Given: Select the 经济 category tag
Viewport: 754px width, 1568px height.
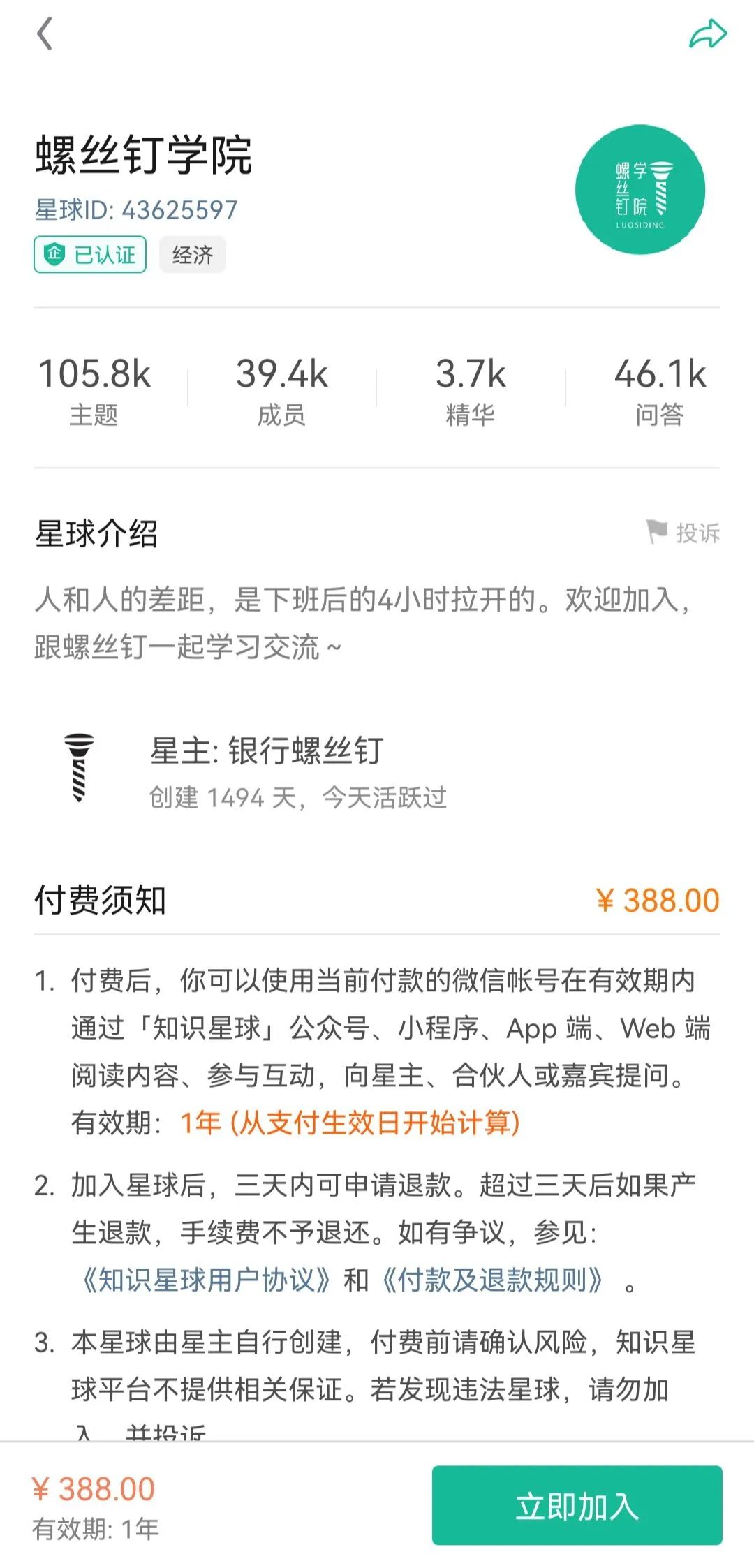Looking at the screenshot, I should pyautogui.click(x=192, y=254).
